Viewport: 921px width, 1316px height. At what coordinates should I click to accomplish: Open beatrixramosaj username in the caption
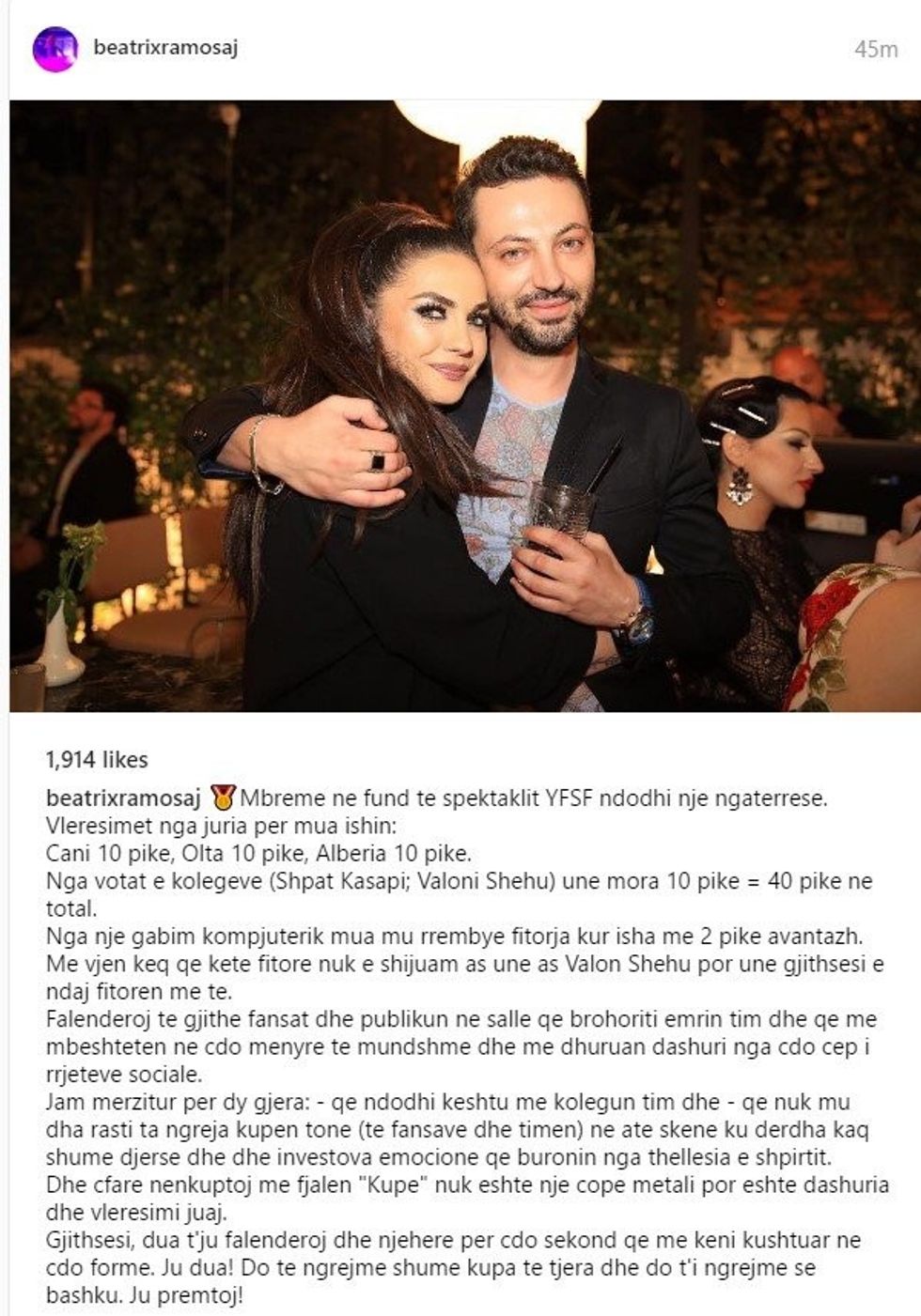pyautogui.click(x=123, y=799)
